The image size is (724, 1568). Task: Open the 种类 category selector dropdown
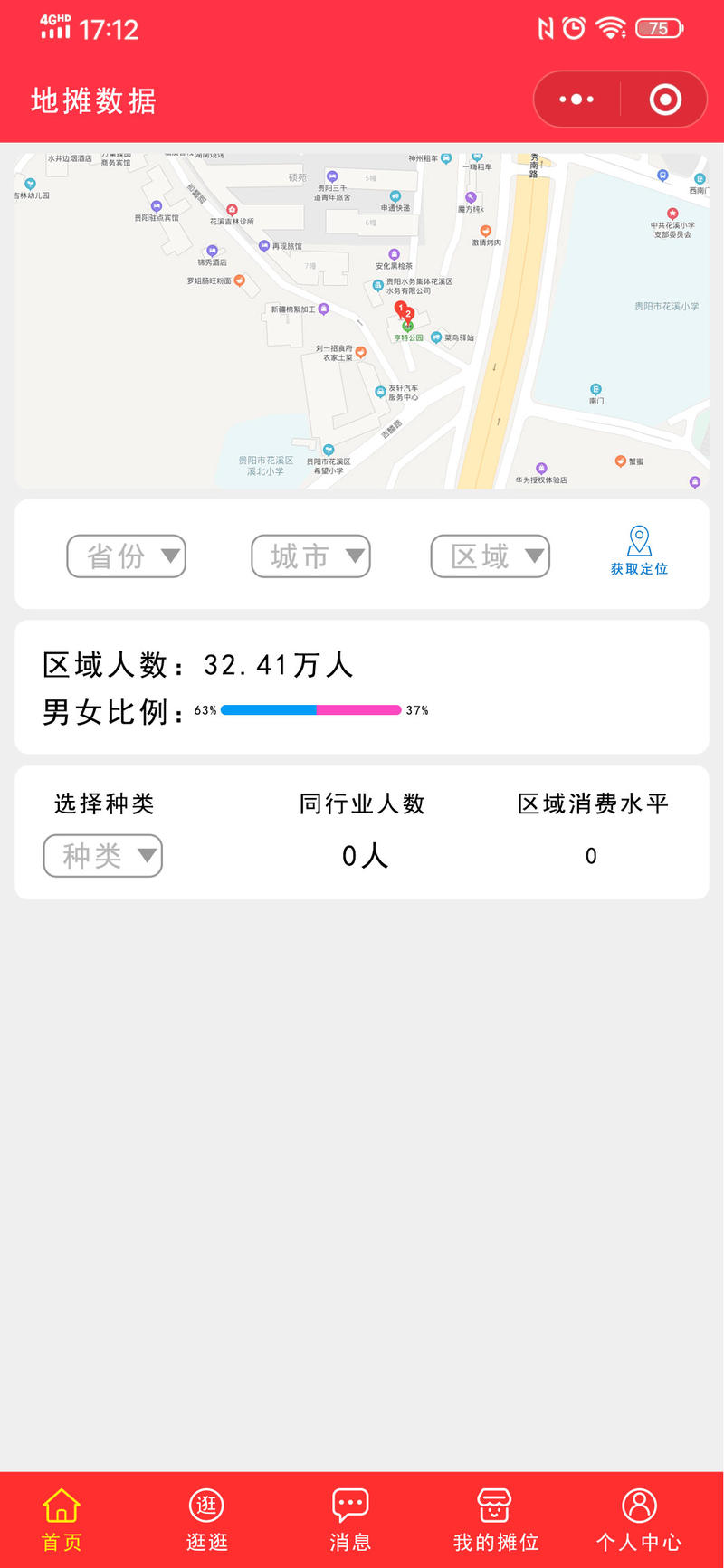point(102,855)
